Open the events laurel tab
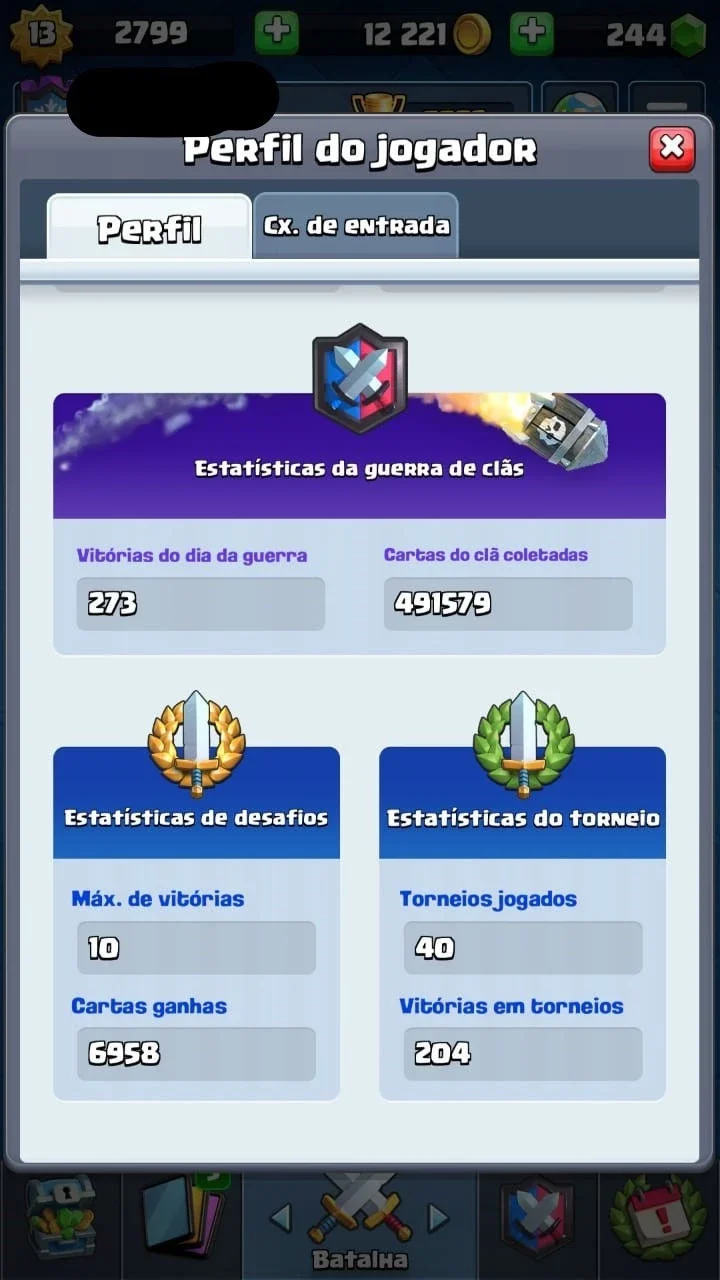This screenshot has width=720, height=1280. (x=658, y=1217)
